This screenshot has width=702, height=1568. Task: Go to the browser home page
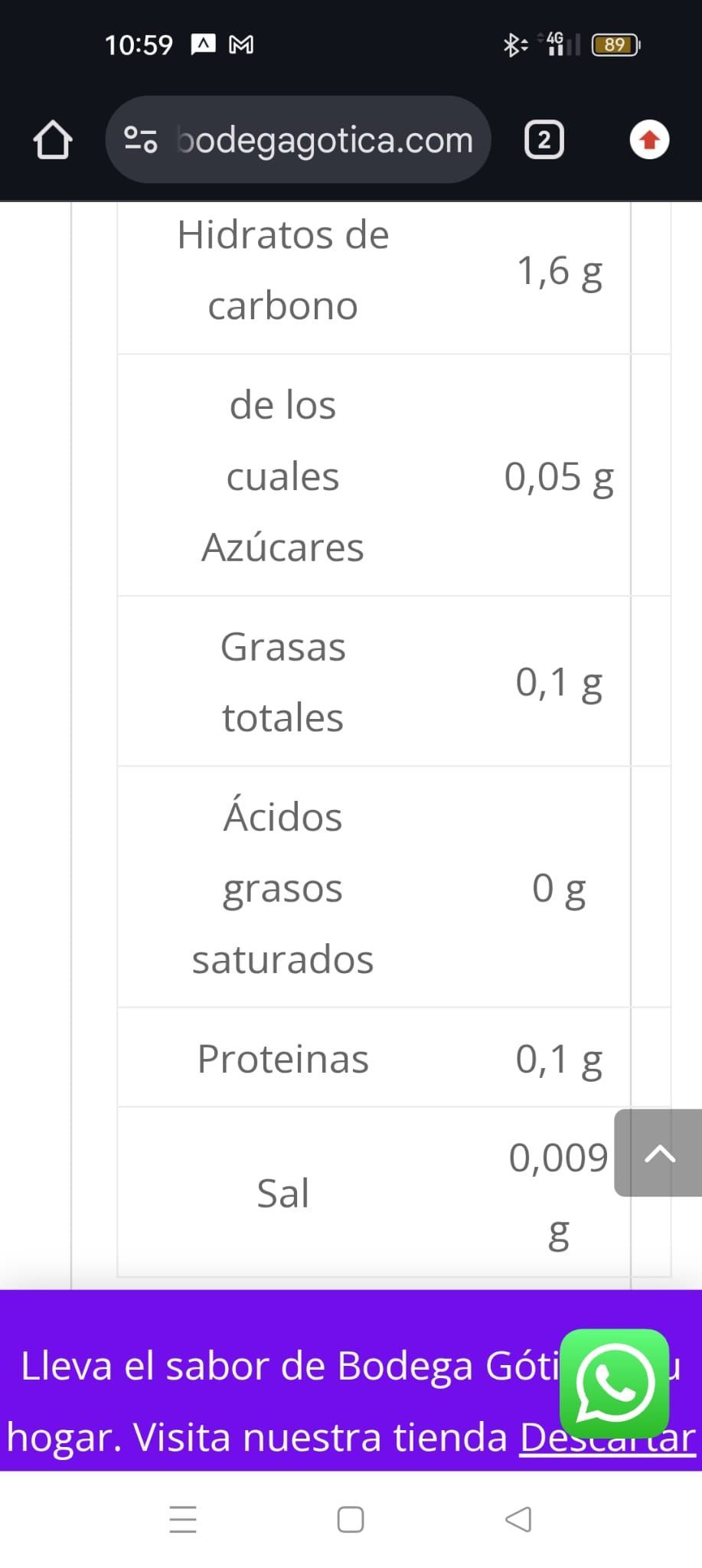click(x=53, y=140)
